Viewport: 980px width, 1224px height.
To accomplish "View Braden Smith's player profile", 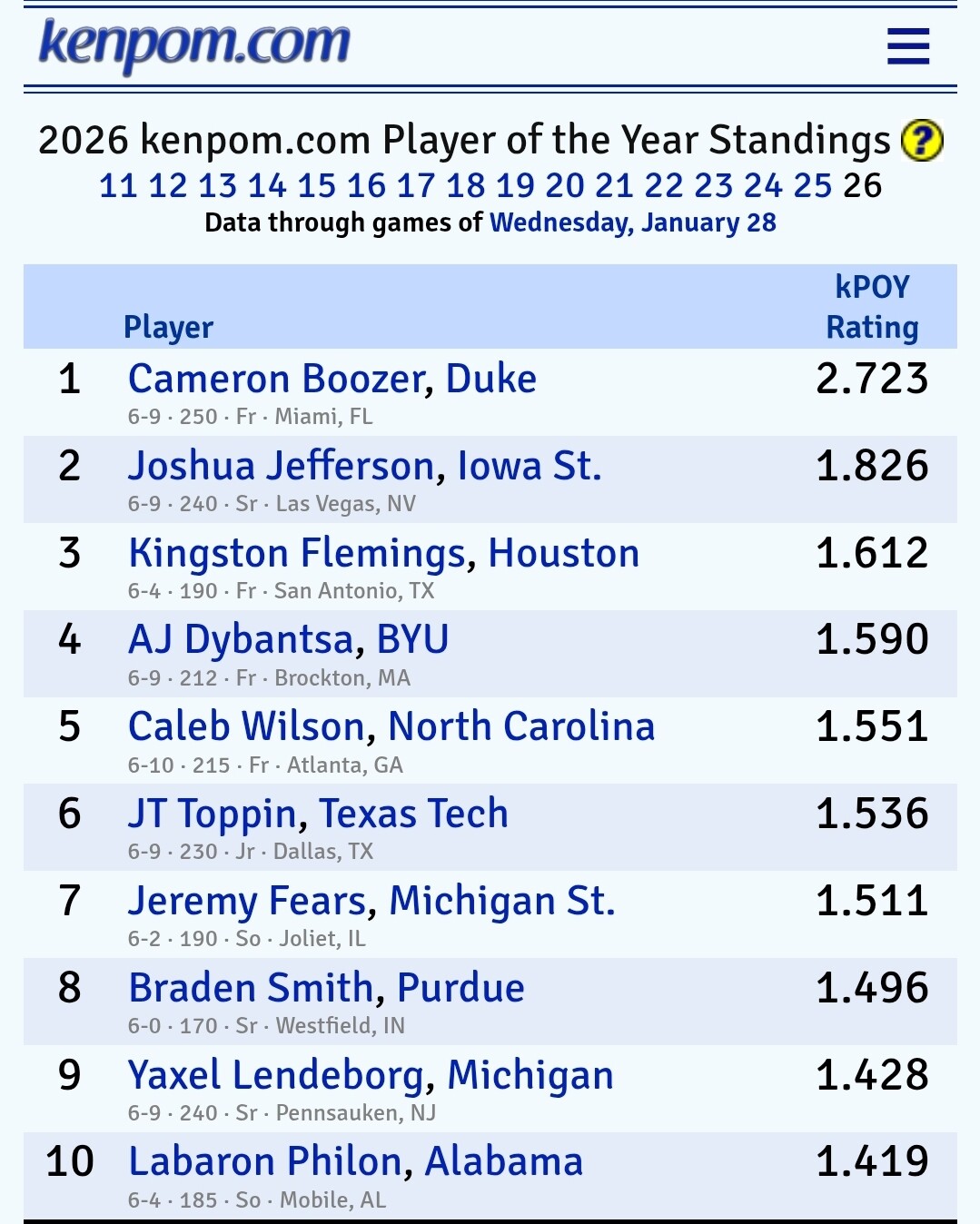I will (250, 989).
